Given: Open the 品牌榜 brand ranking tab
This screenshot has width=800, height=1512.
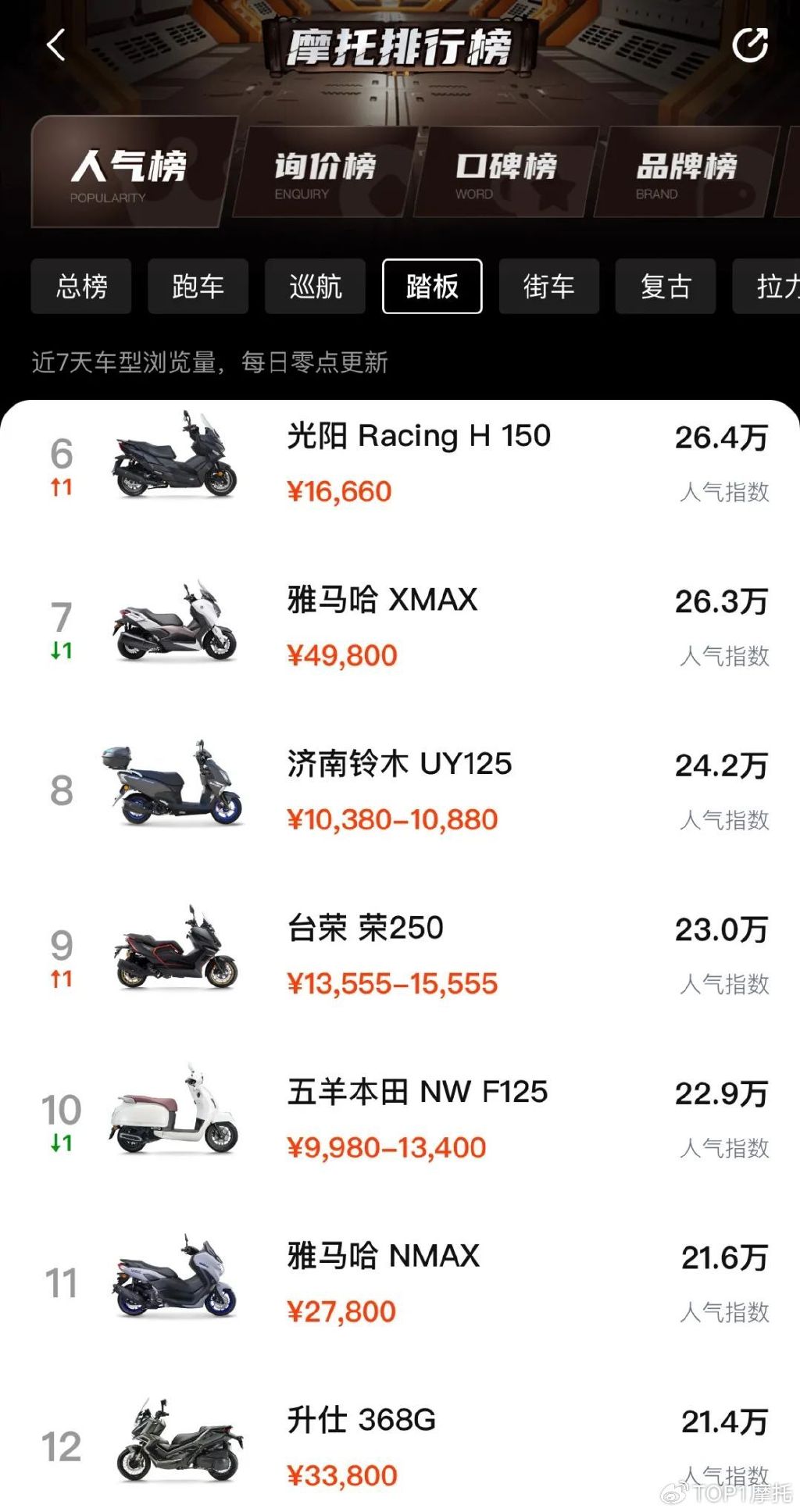Looking at the screenshot, I should (687, 173).
